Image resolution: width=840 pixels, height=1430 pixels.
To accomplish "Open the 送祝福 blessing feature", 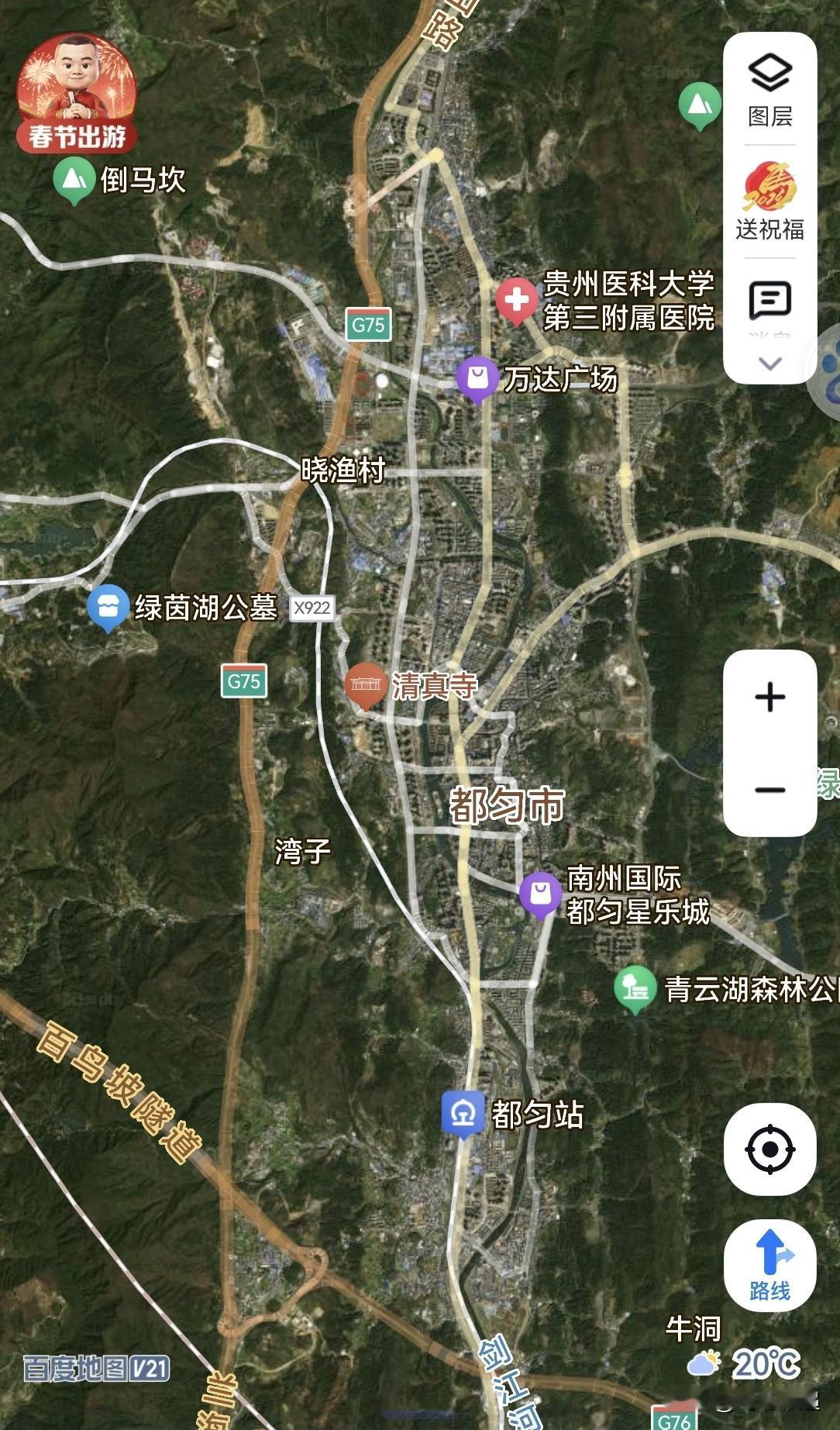I will (x=769, y=202).
